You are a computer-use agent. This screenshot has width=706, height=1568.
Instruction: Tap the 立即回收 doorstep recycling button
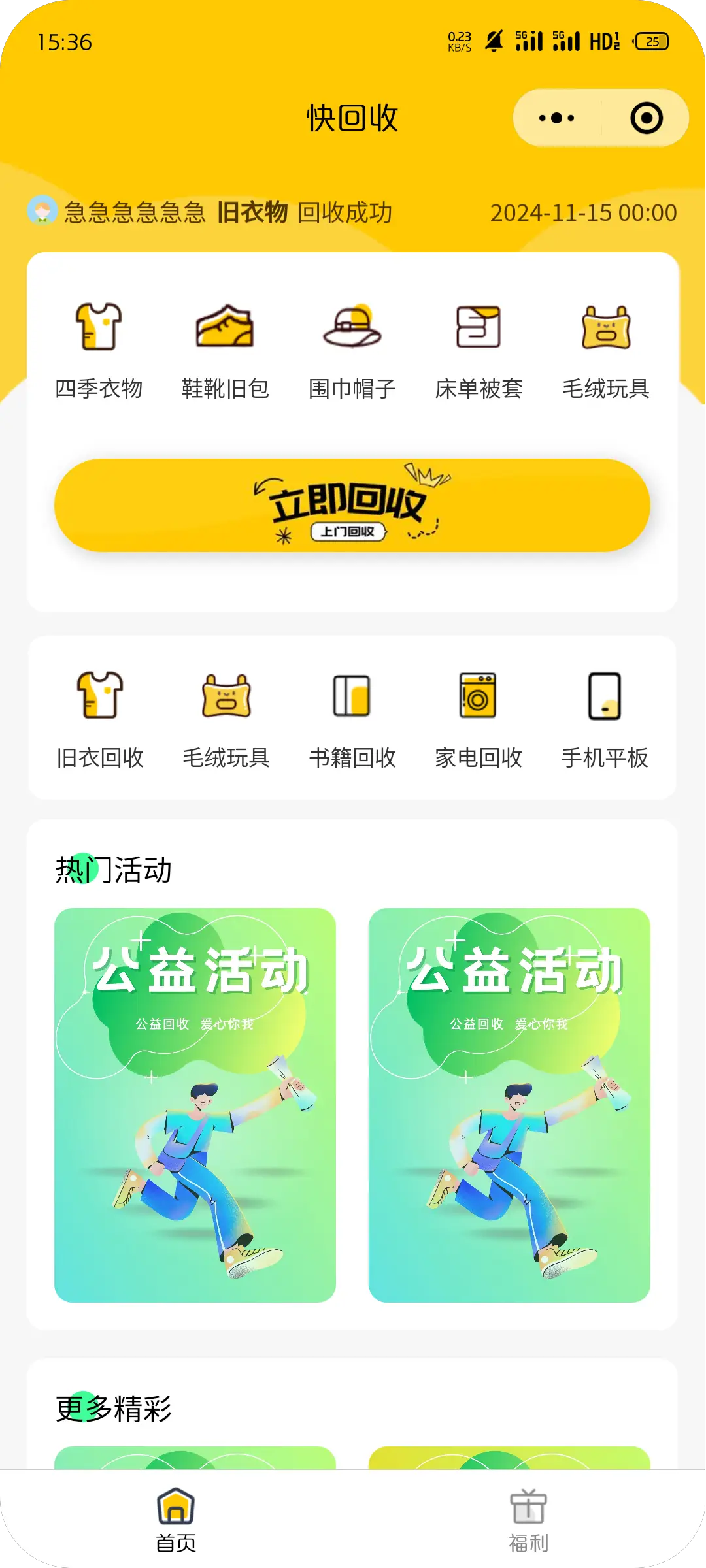coord(352,506)
